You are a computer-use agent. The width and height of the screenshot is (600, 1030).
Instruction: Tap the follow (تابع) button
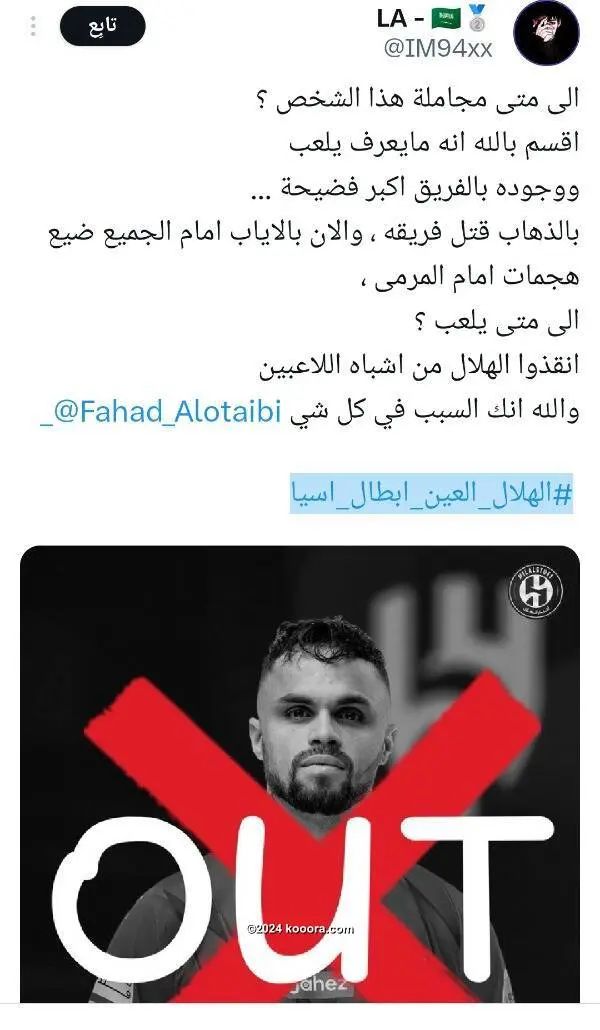[102, 26]
